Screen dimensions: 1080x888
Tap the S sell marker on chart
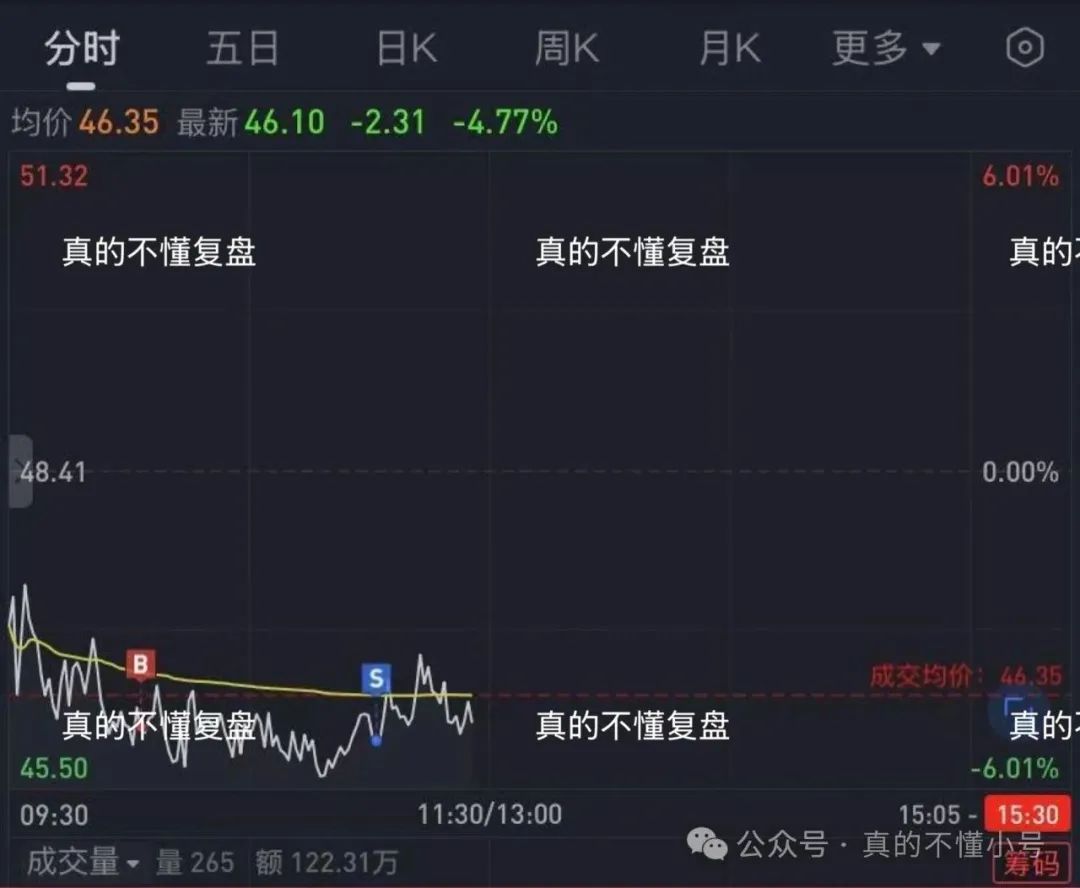pyautogui.click(x=376, y=679)
